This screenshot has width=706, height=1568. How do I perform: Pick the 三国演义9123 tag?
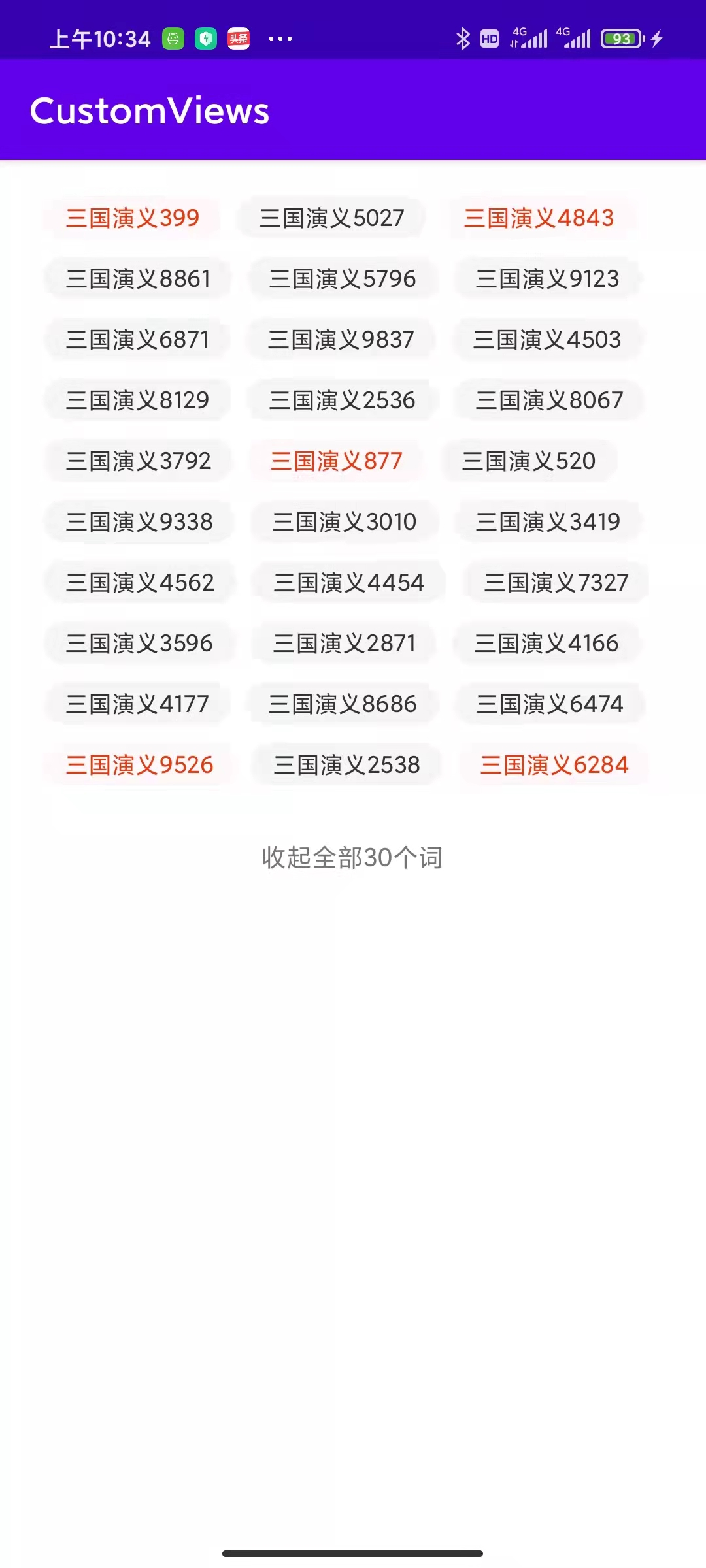click(x=547, y=279)
